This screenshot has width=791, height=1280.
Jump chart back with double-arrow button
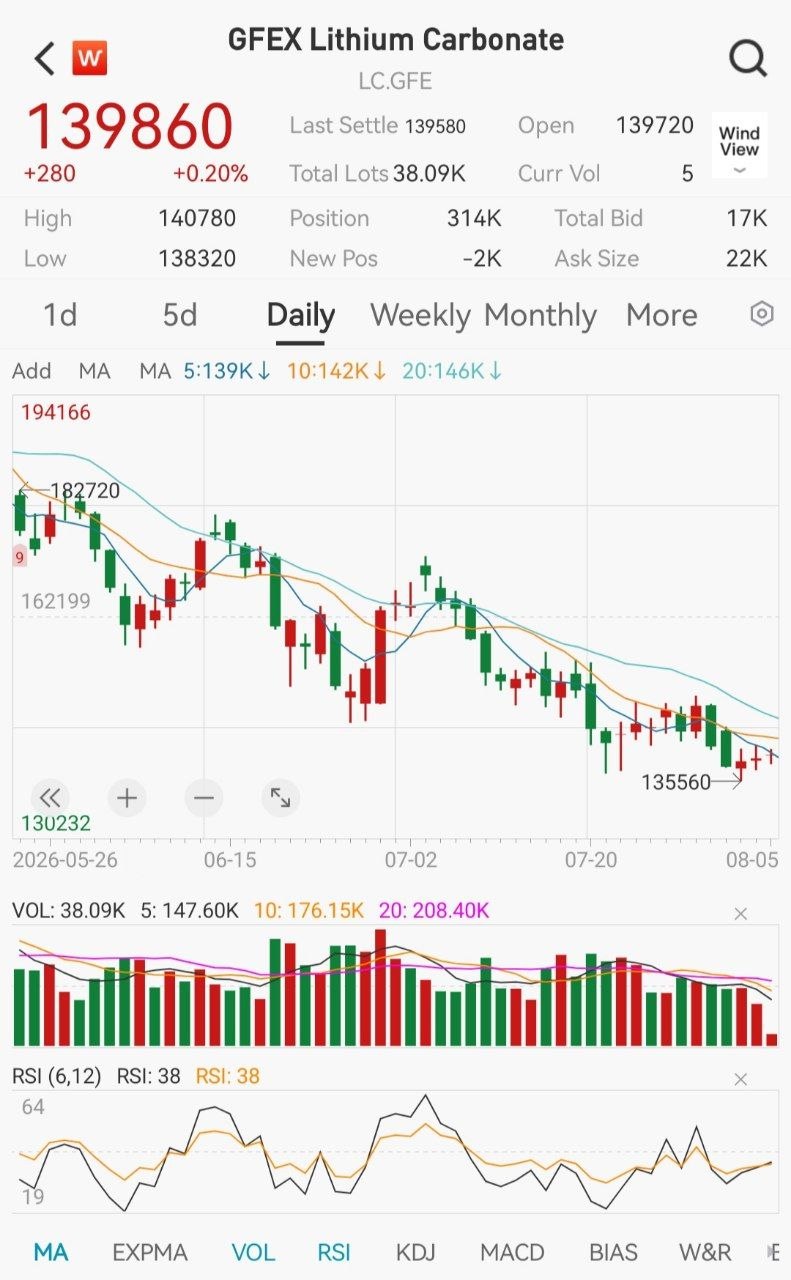(x=49, y=797)
